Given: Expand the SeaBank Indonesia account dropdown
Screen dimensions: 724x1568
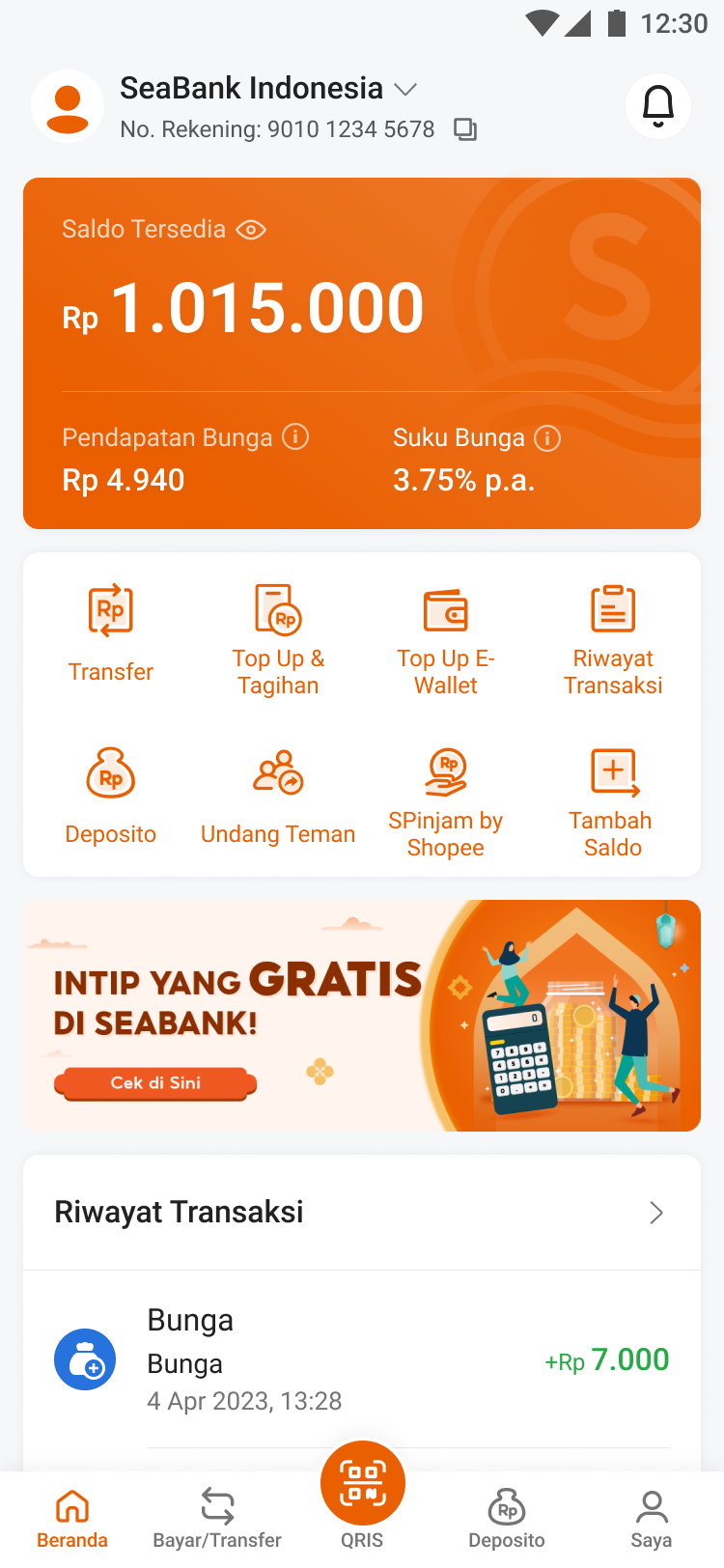Looking at the screenshot, I should (405, 90).
